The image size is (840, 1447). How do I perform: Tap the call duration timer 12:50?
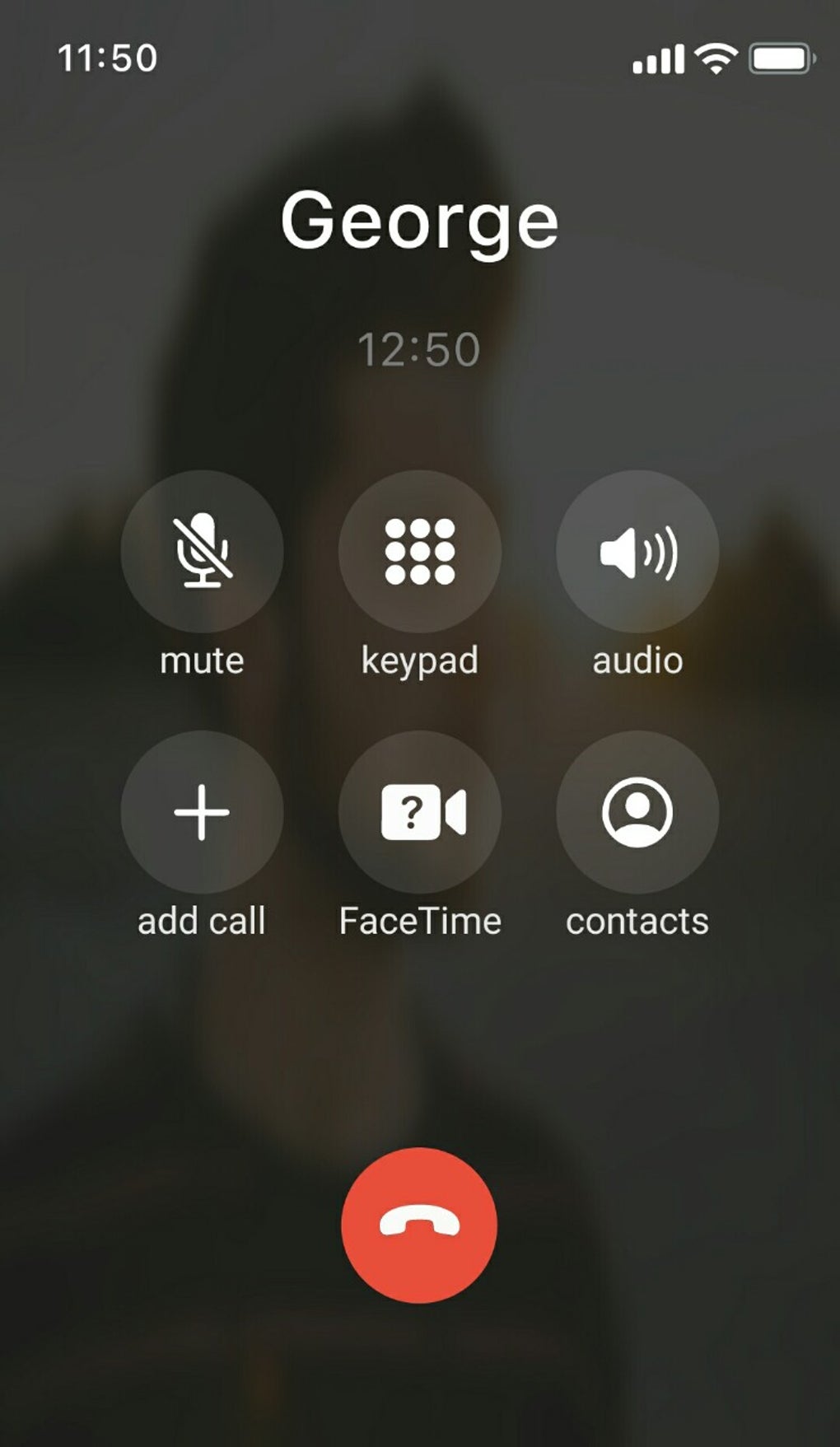point(420,349)
